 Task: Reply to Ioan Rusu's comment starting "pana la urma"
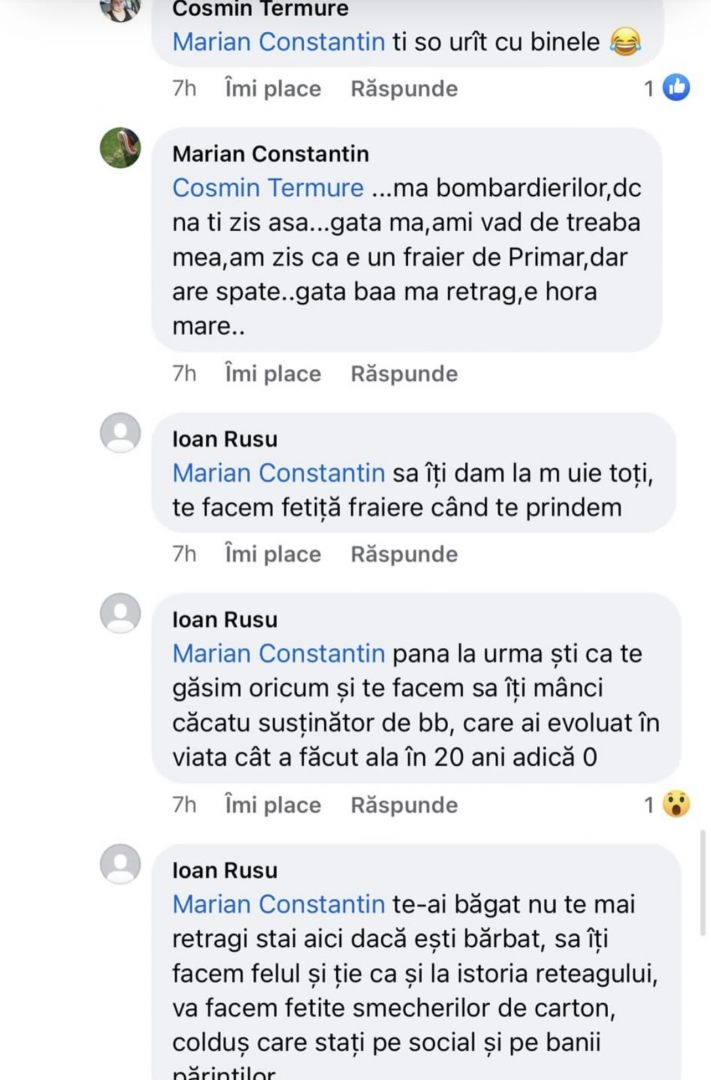(404, 805)
